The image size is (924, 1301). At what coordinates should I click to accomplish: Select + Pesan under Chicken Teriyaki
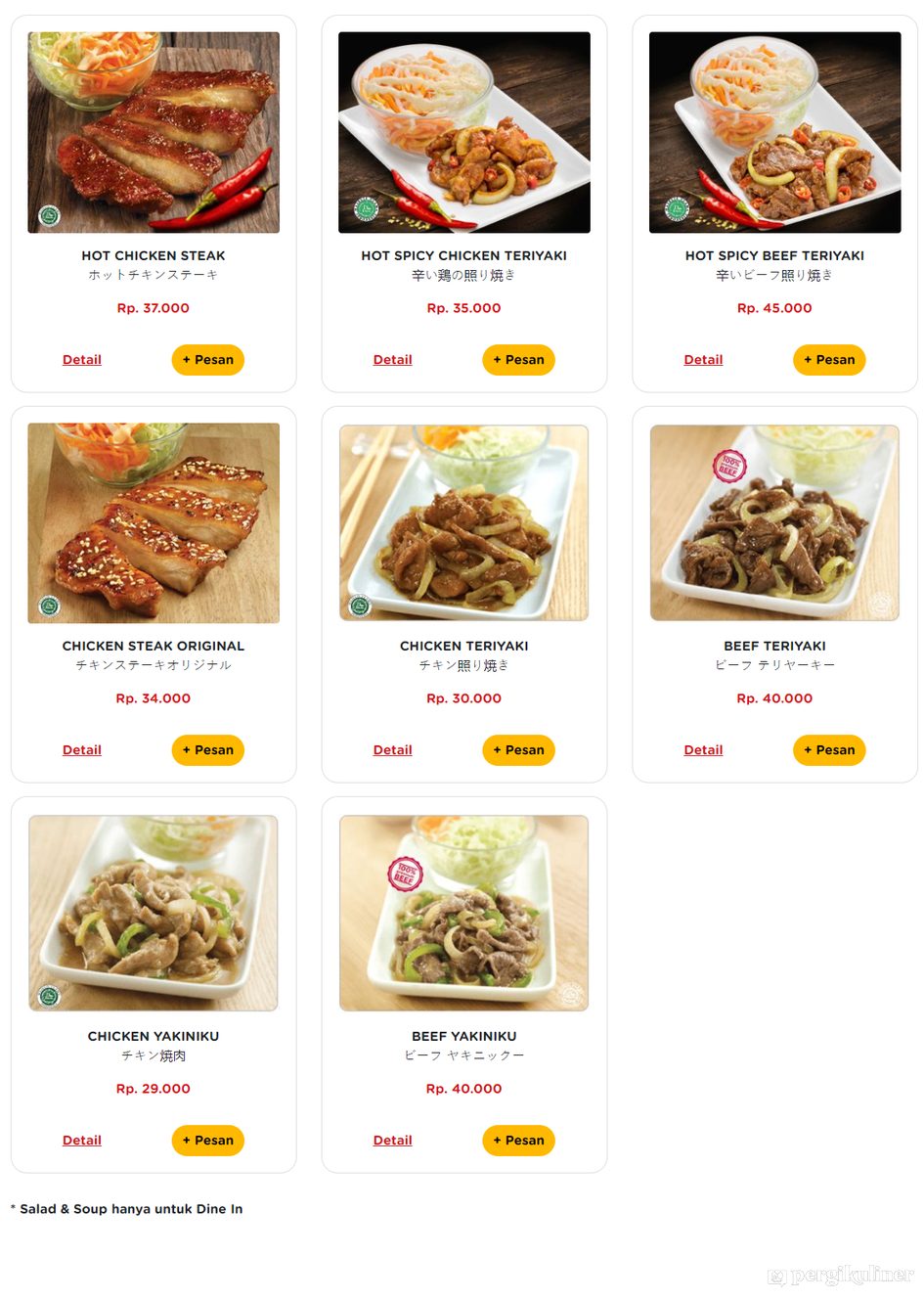(518, 750)
